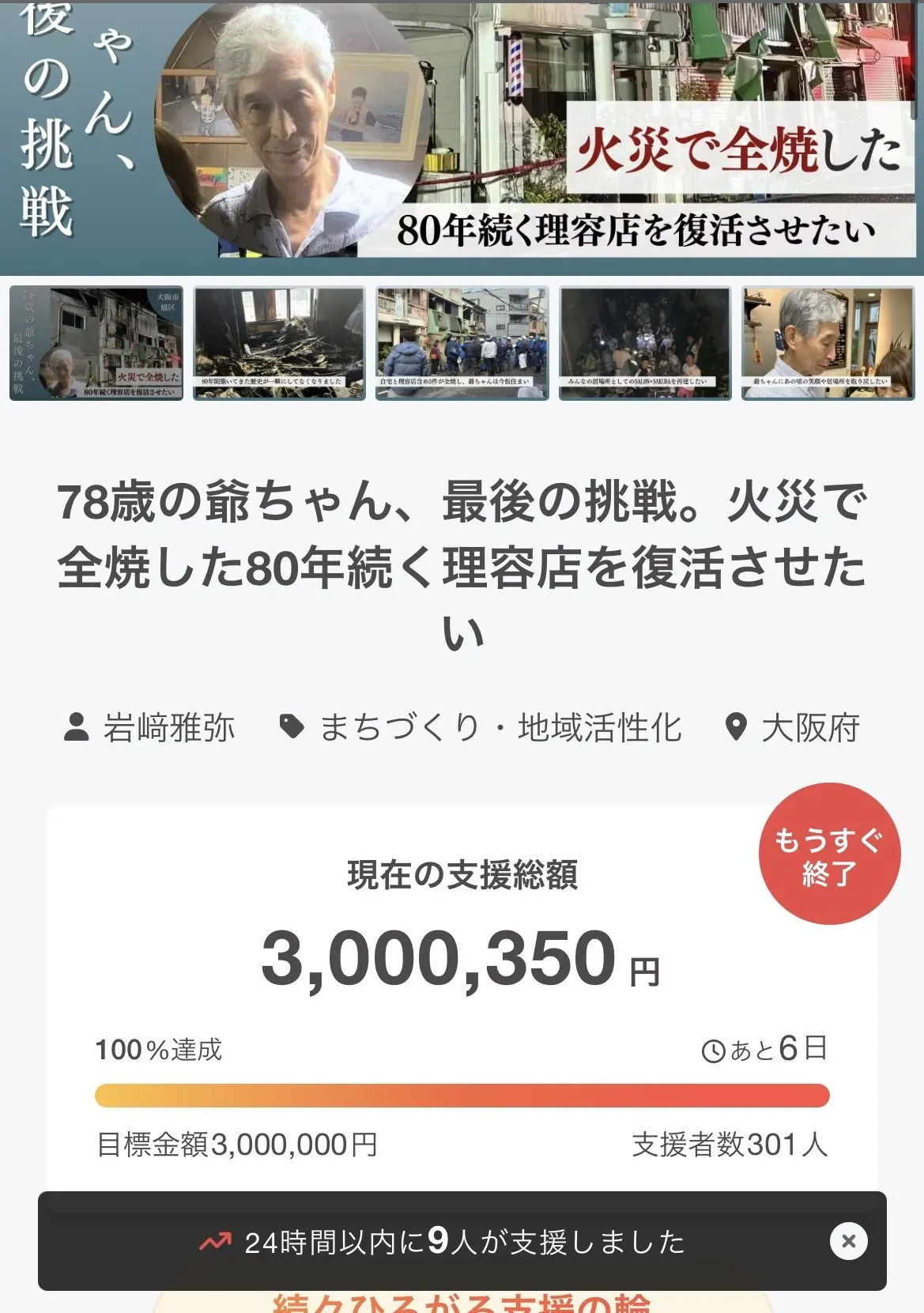Image resolution: width=924 pixels, height=1313 pixels.
Task: Open project owner 岩﨑雅弥's profile
Action: (168, 727)
